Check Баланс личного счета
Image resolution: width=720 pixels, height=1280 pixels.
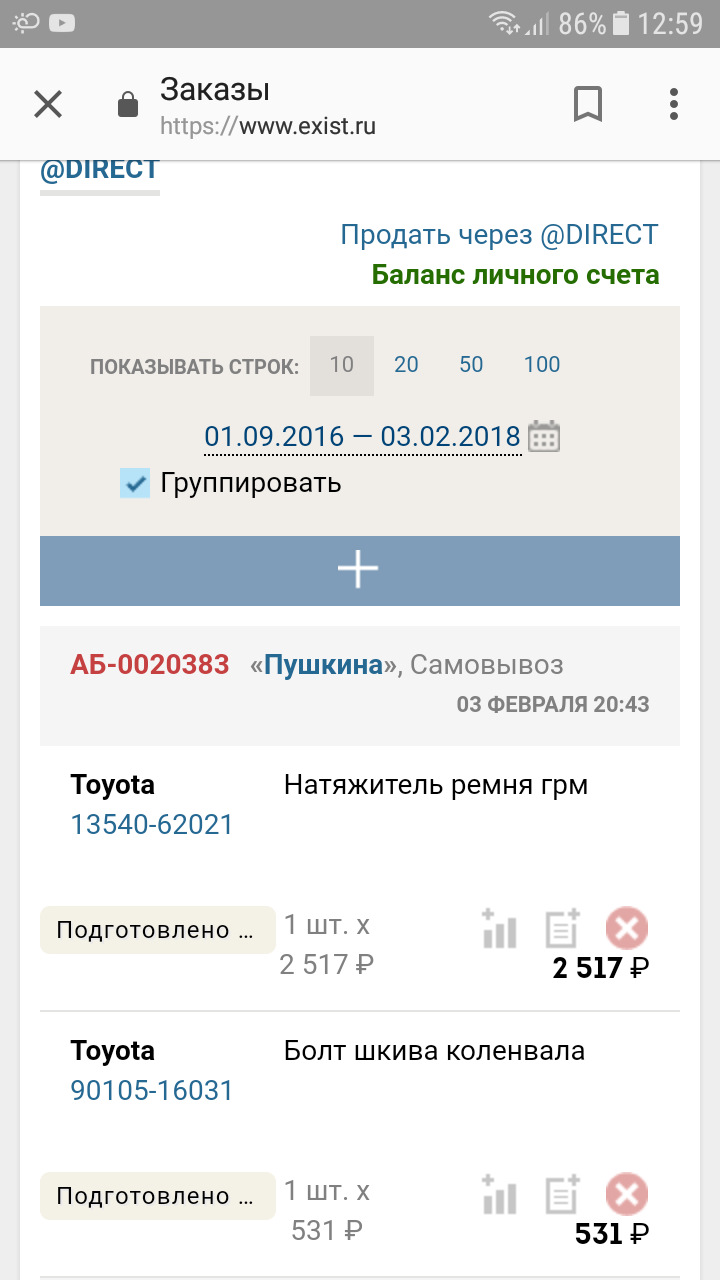[x=516, y=274]
